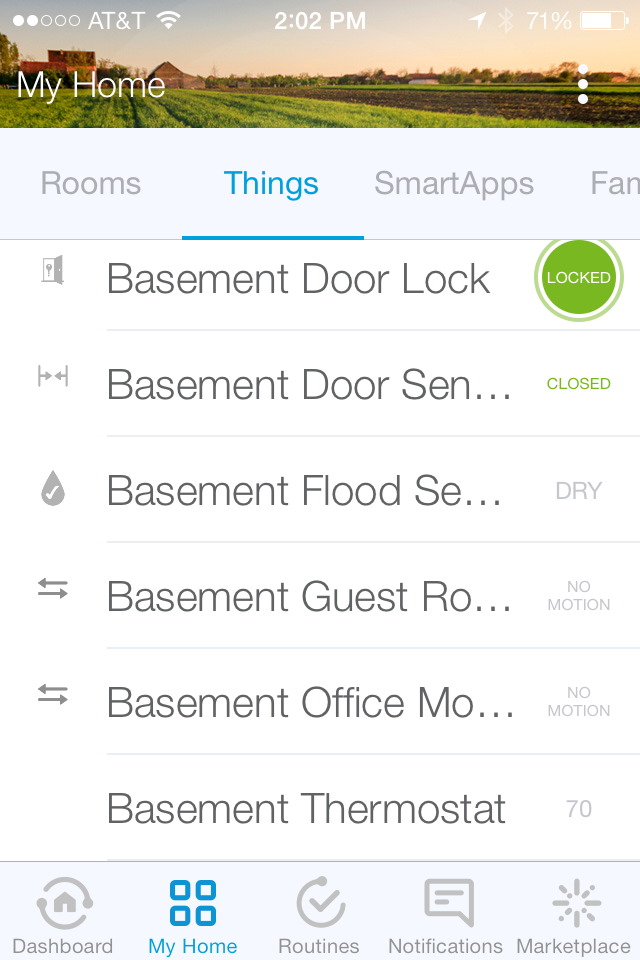Screen dimensions: 640x960
Task: Toggle the green LOCKED button
Action: [578, 278]
